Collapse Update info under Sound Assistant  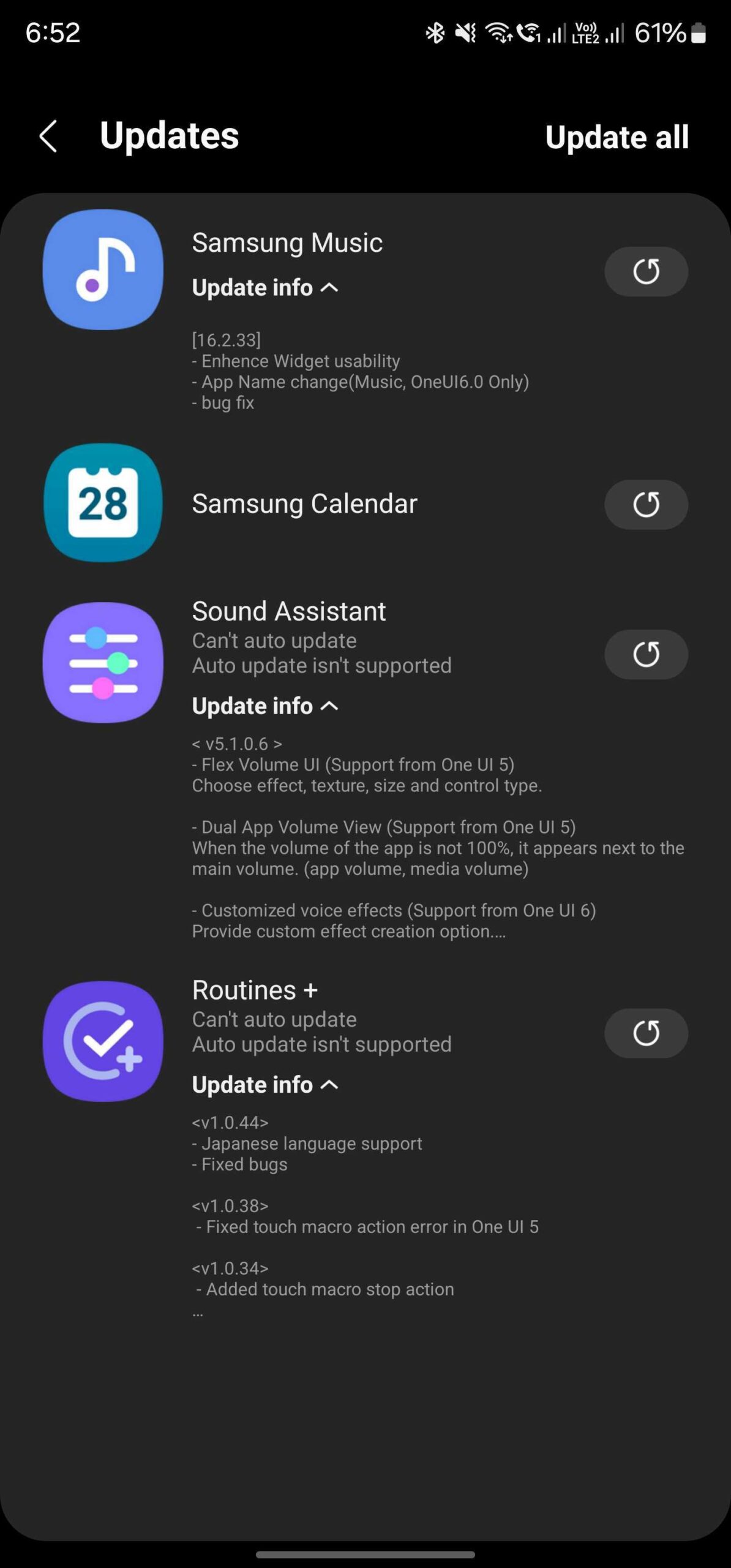[264, 706]
